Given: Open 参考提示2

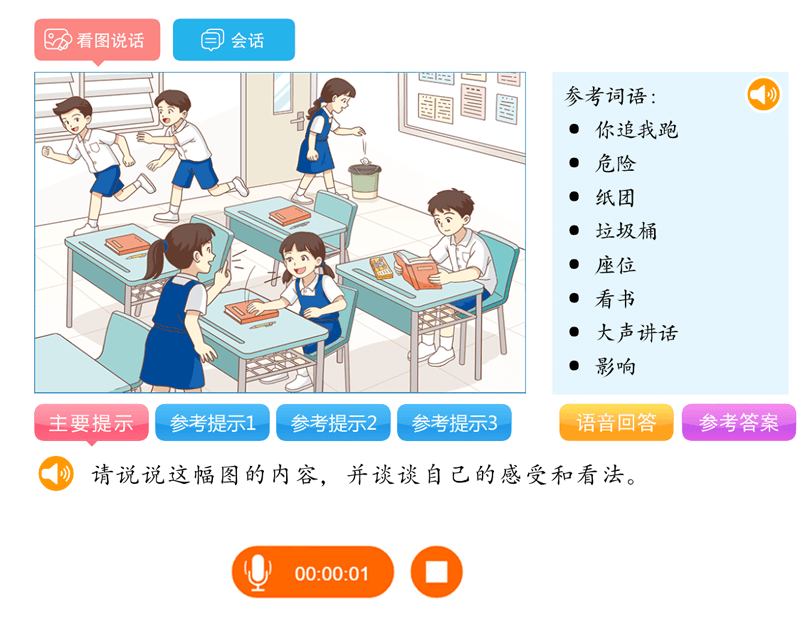Looking at the screenshot, I should click(x=333, y=423).
